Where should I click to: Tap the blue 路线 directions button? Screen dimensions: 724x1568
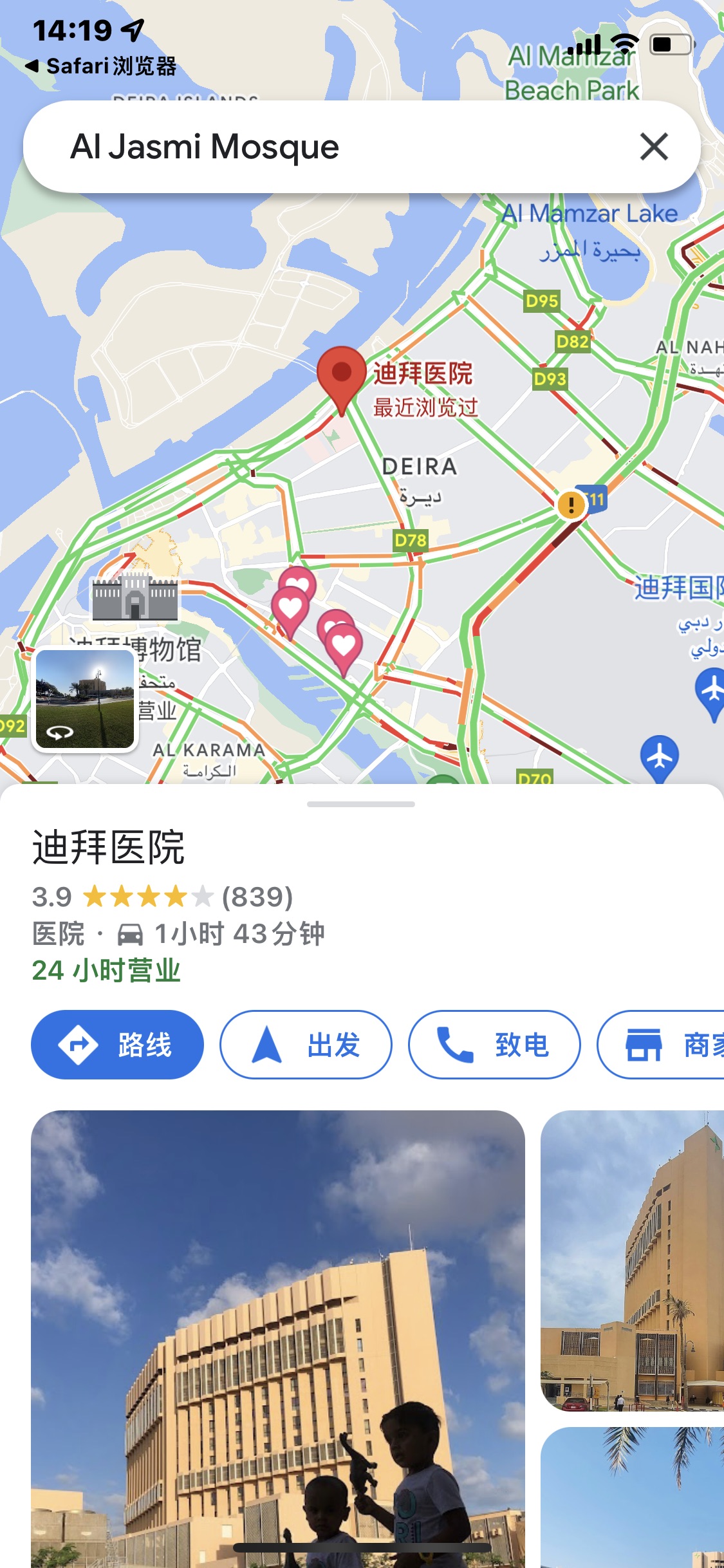pos(117,1044)
